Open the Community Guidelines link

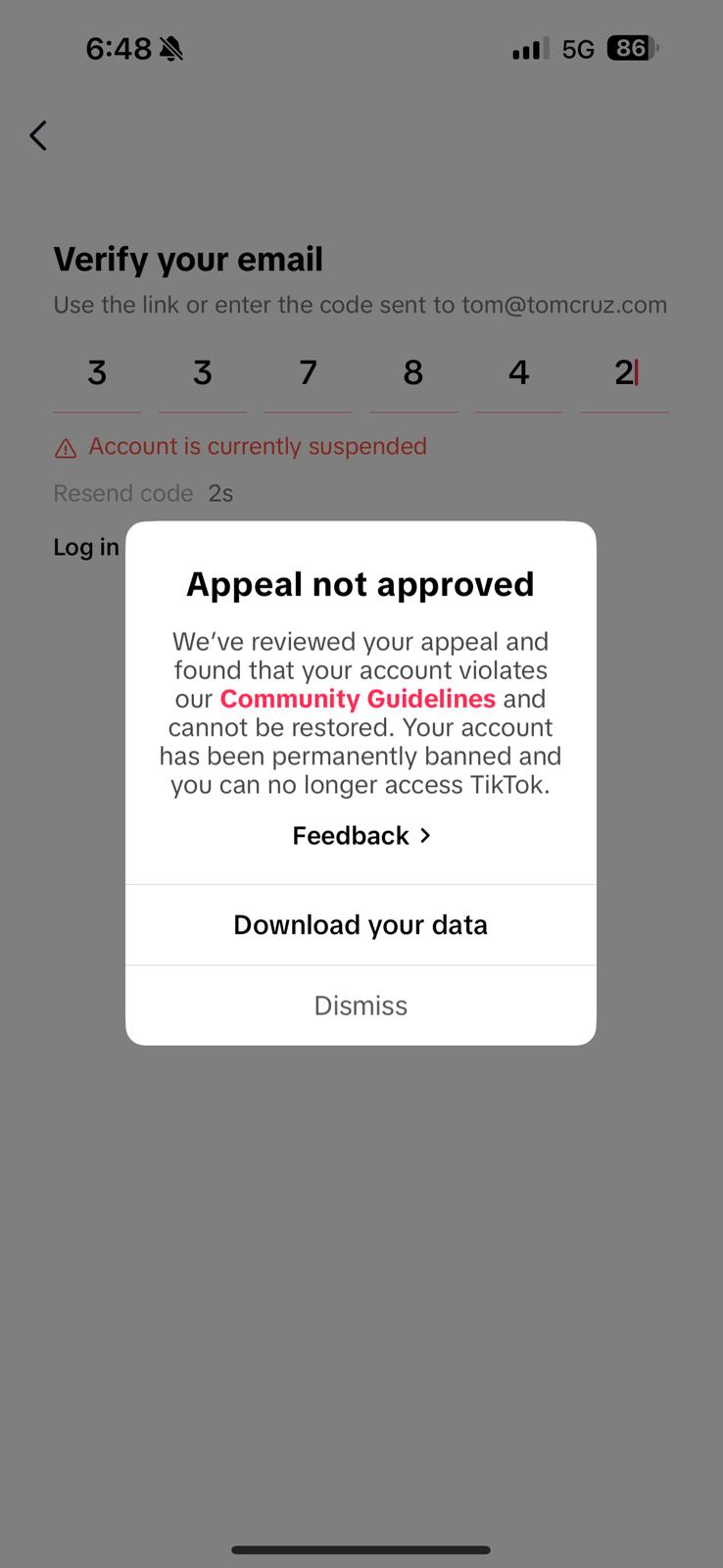pos(358,699)
